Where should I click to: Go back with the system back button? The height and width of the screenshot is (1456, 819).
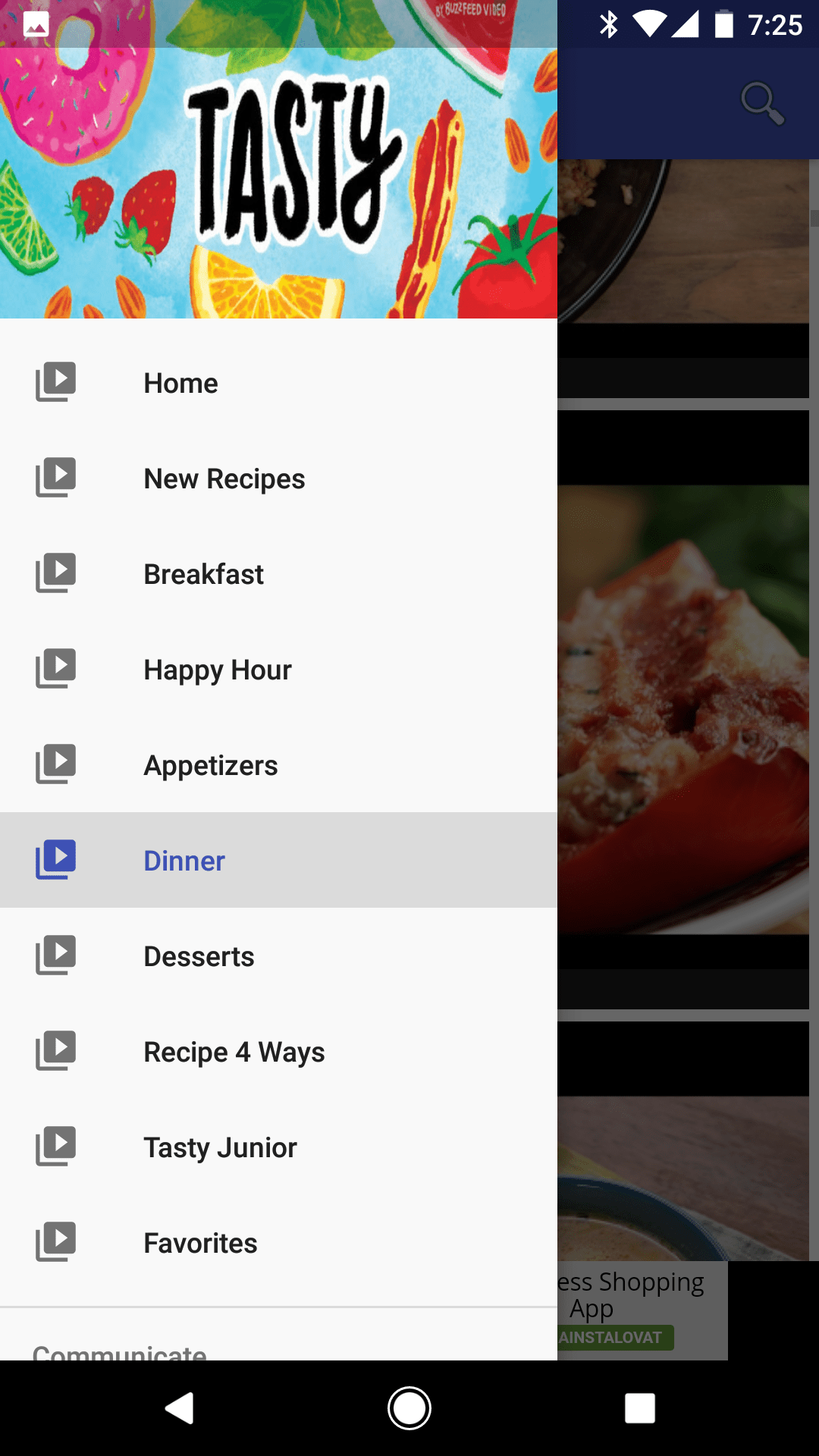180,1408
